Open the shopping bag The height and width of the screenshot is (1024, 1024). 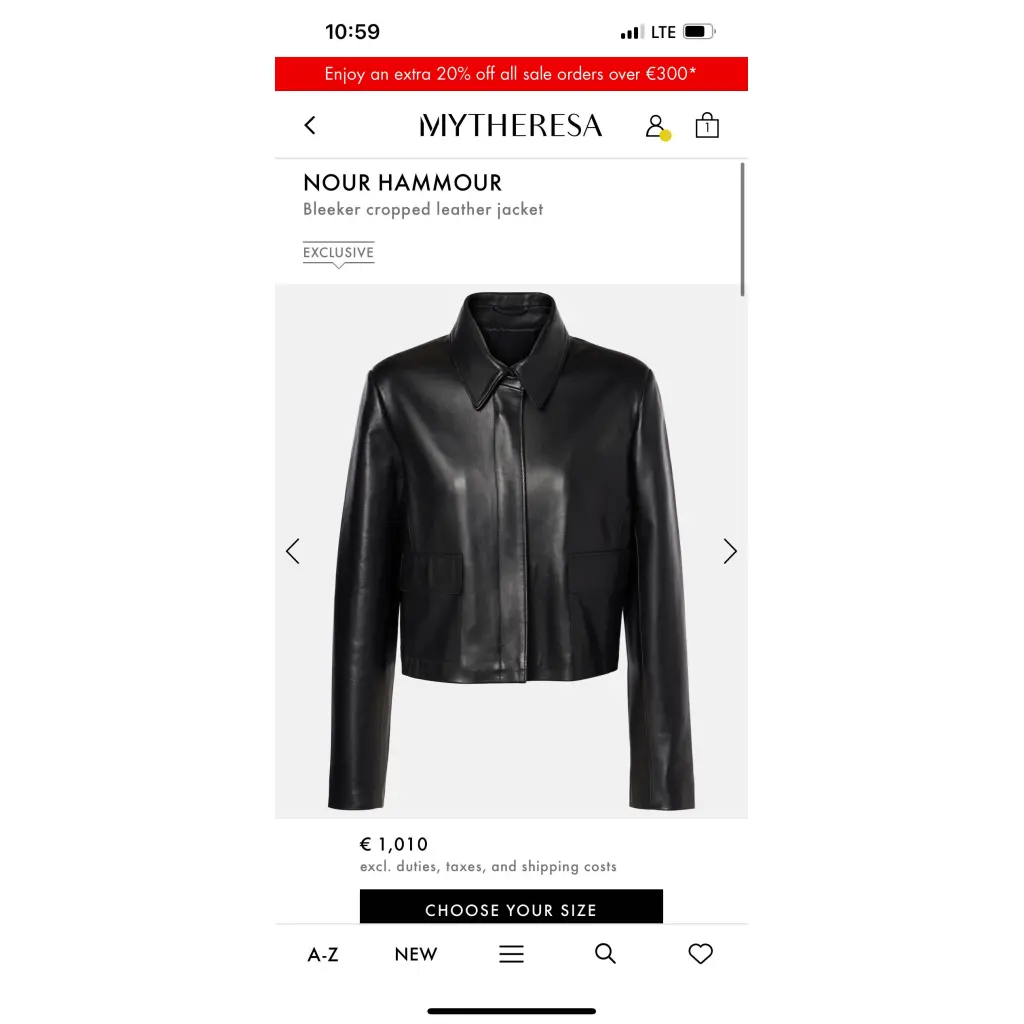707,126
